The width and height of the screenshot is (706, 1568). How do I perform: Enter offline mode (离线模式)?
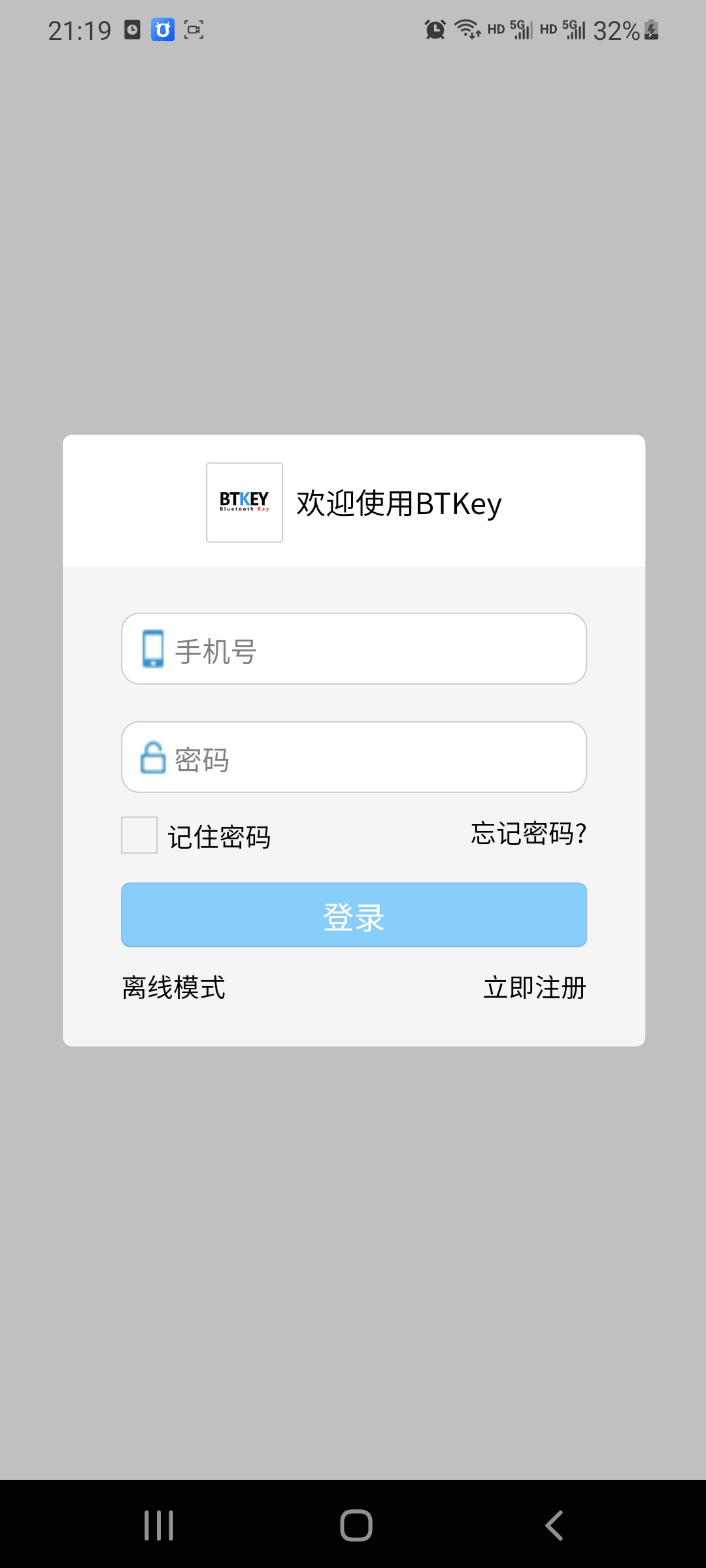tap(174, 987)
